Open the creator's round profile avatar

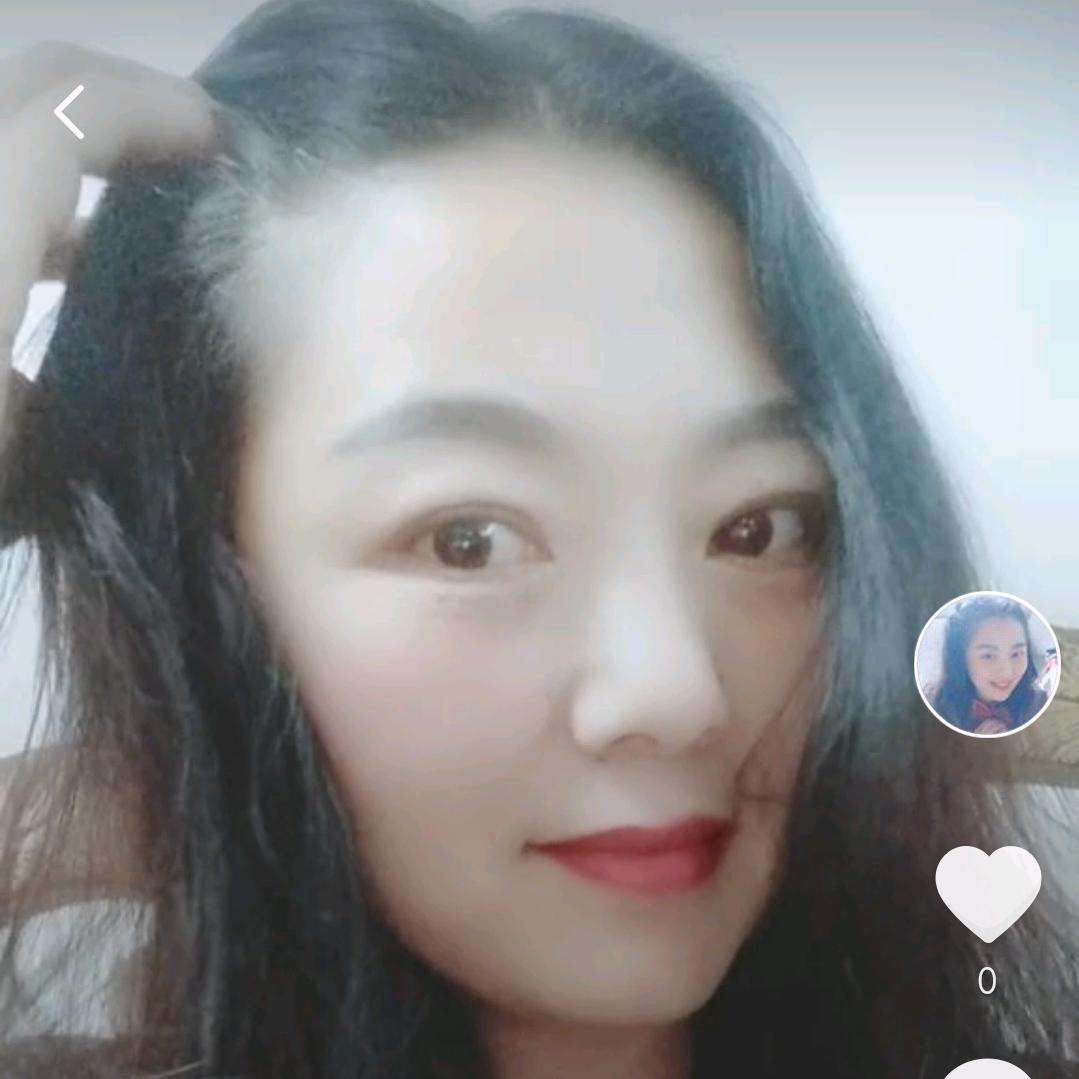[x=987, y=664]
